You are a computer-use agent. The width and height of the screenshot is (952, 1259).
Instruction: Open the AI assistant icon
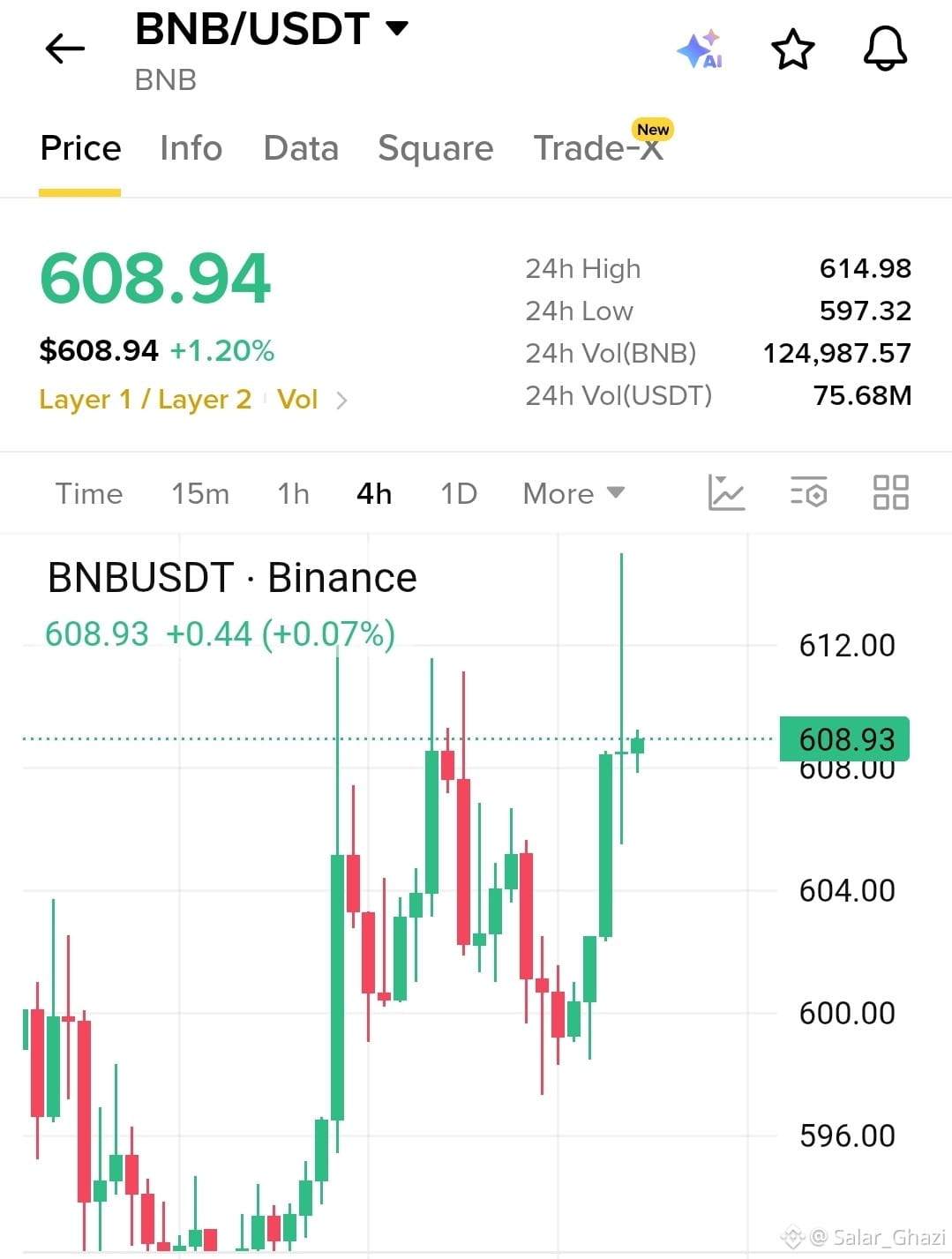[x=701, y=49]
